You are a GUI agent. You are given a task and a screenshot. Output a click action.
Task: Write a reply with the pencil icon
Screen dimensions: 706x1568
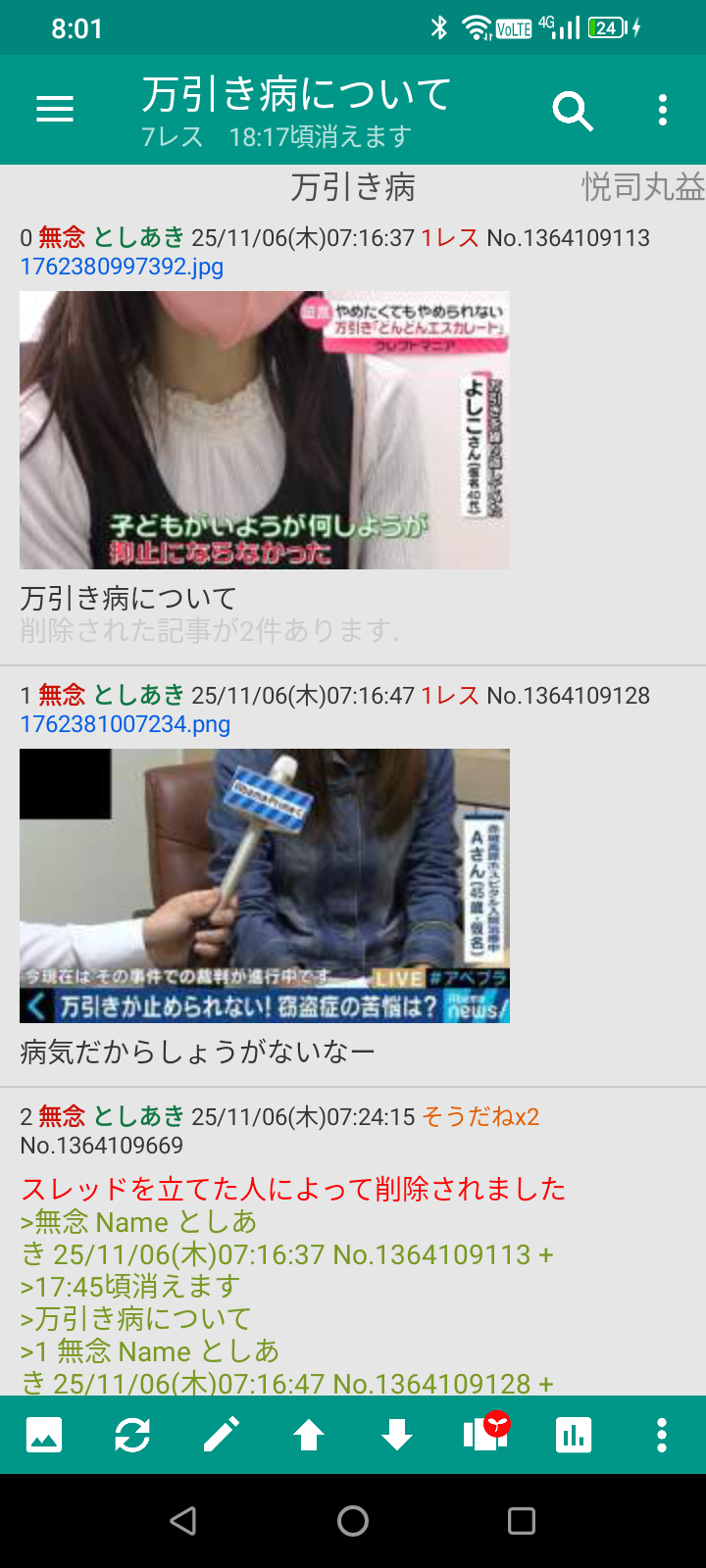pos(221,1435)
